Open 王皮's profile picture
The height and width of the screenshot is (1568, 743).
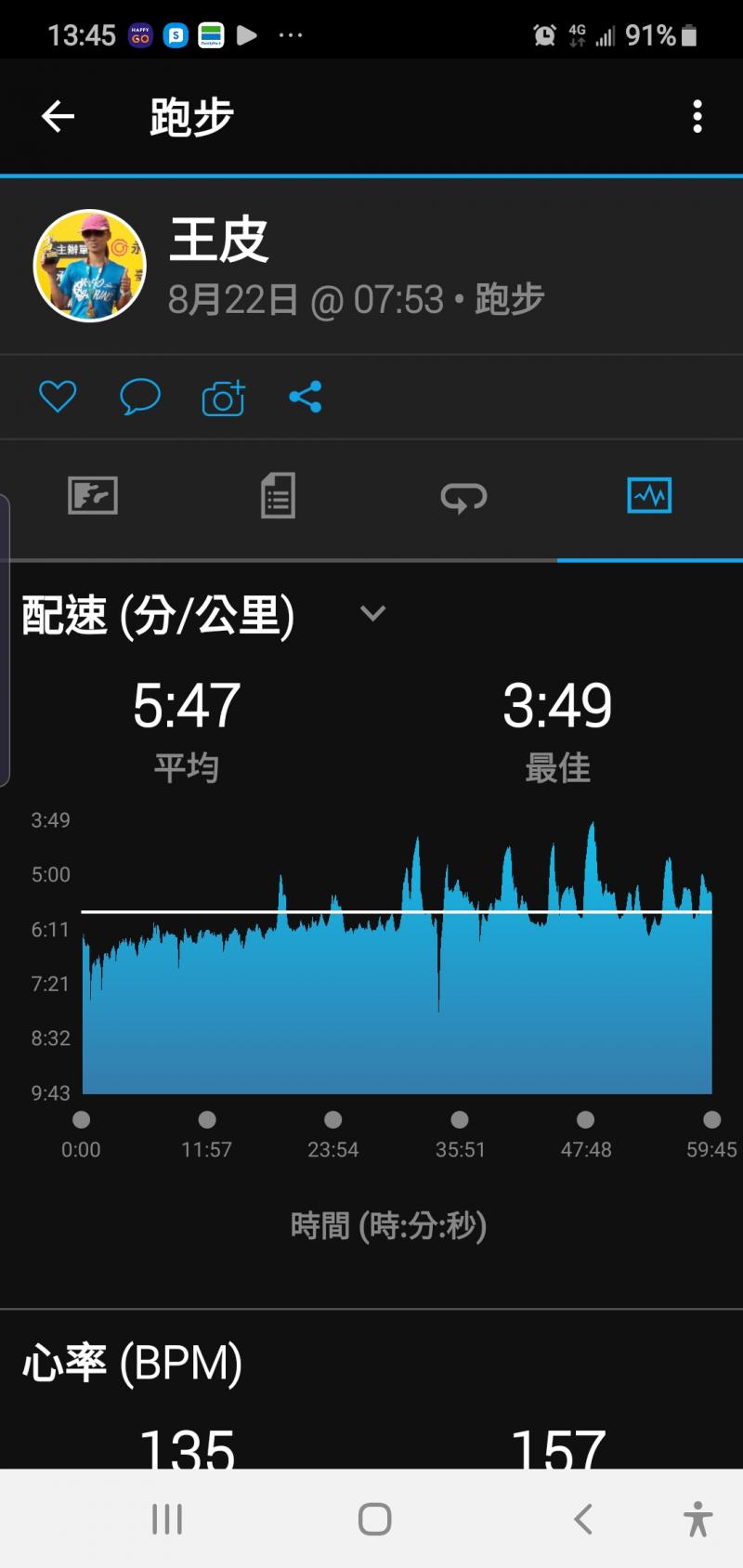(x=90, y=266)
